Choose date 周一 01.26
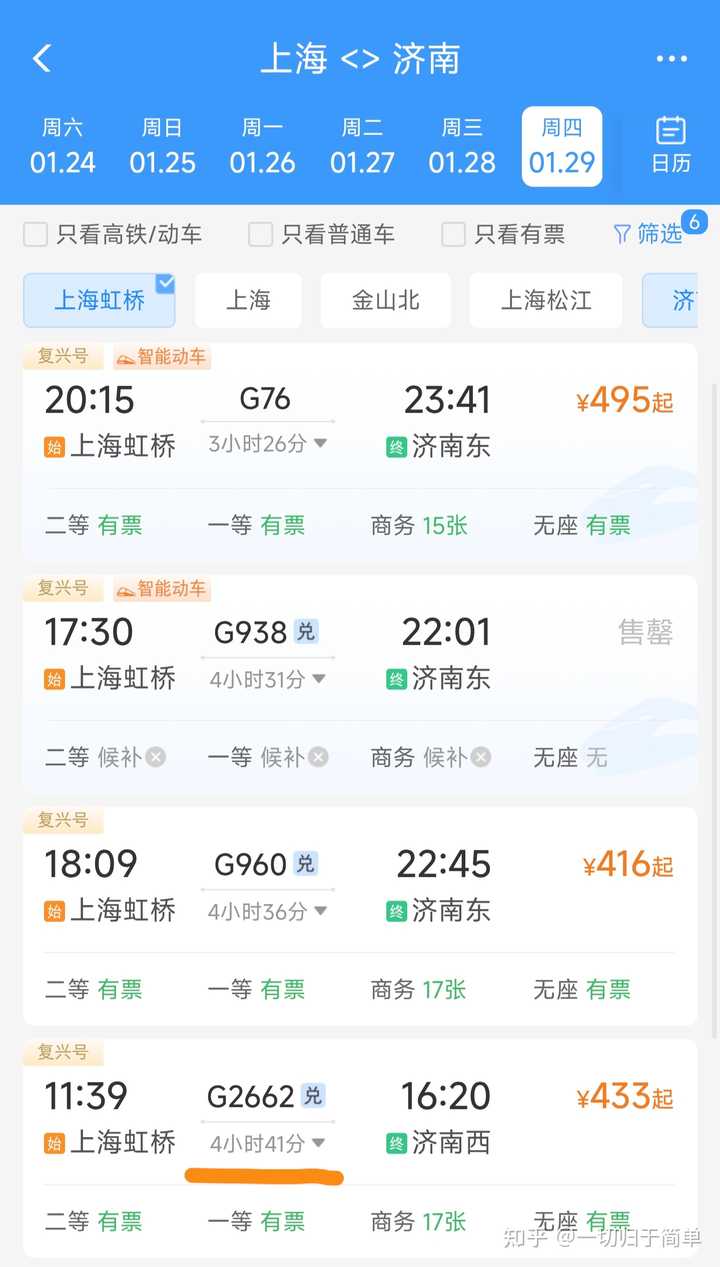This screenshot has width=720, height=1267. point(262,147)
